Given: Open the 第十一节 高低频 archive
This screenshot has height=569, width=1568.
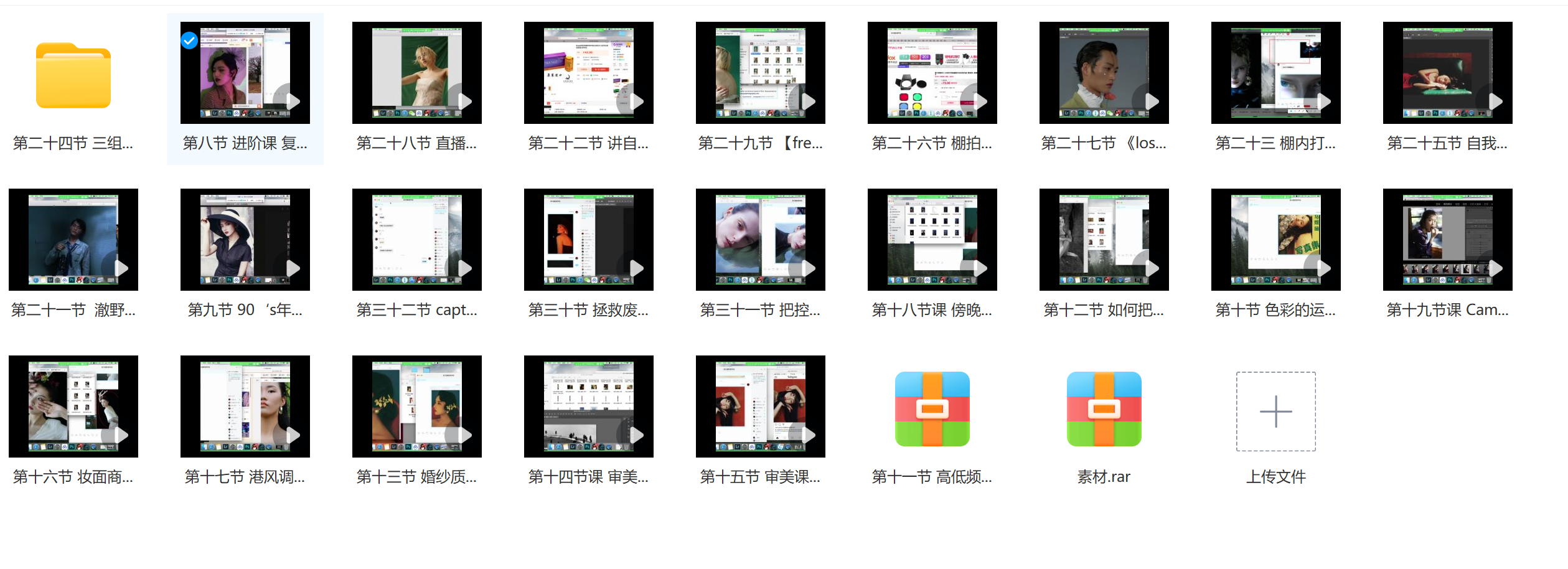Looking at the screenshot, I should click(x=932, y=409).
